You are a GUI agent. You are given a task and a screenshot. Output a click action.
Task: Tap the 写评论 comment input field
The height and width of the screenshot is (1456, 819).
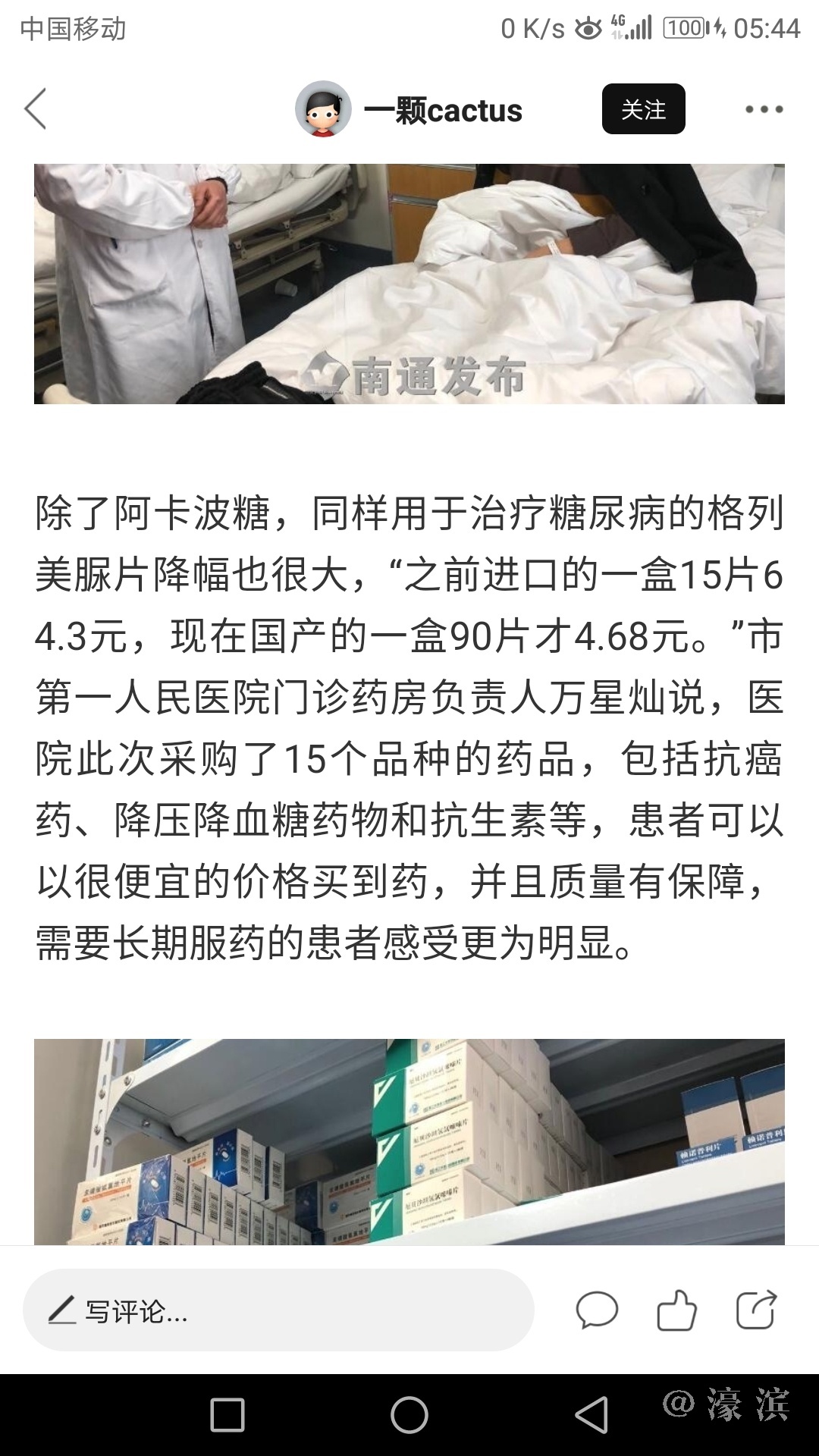(278, 1310)
